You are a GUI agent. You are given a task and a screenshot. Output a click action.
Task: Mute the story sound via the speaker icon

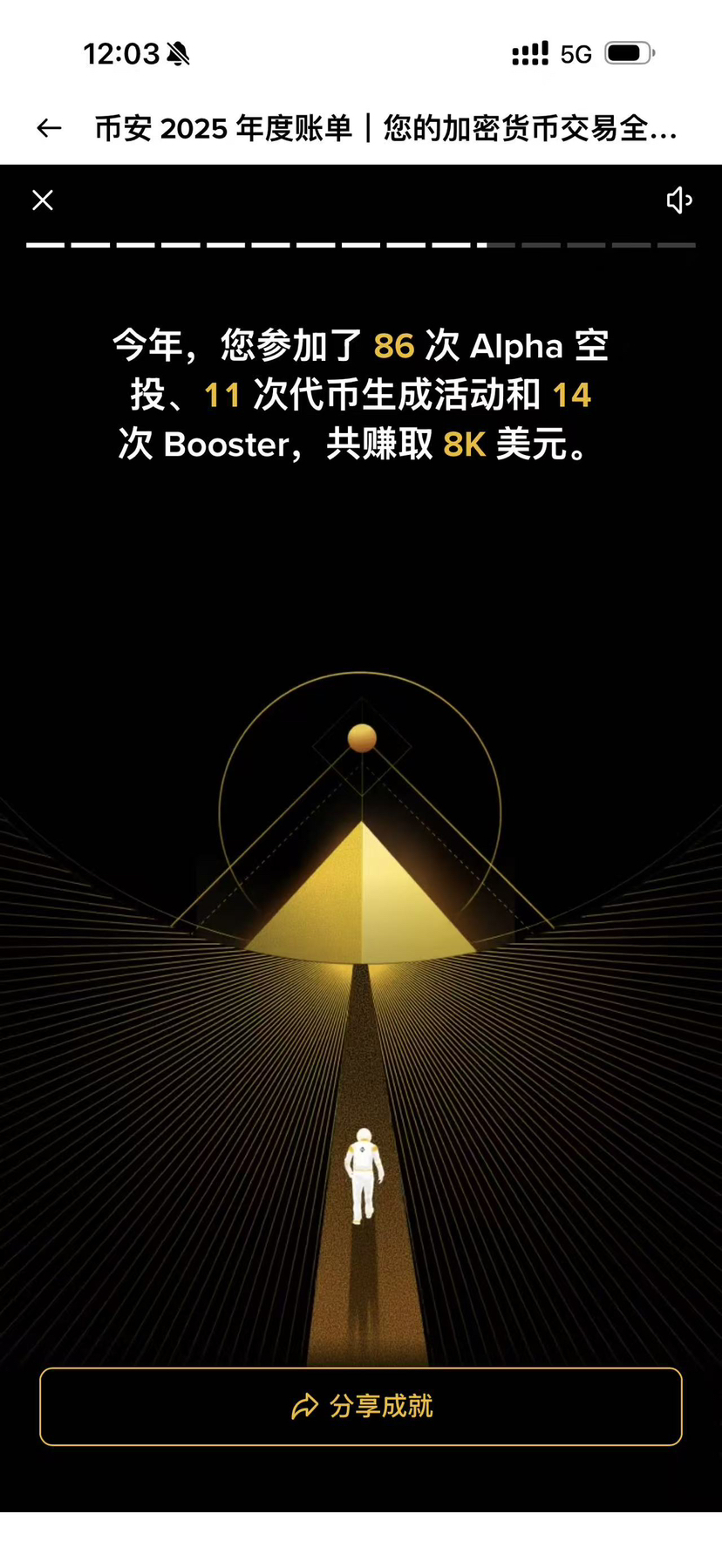(x=678, y=200)
